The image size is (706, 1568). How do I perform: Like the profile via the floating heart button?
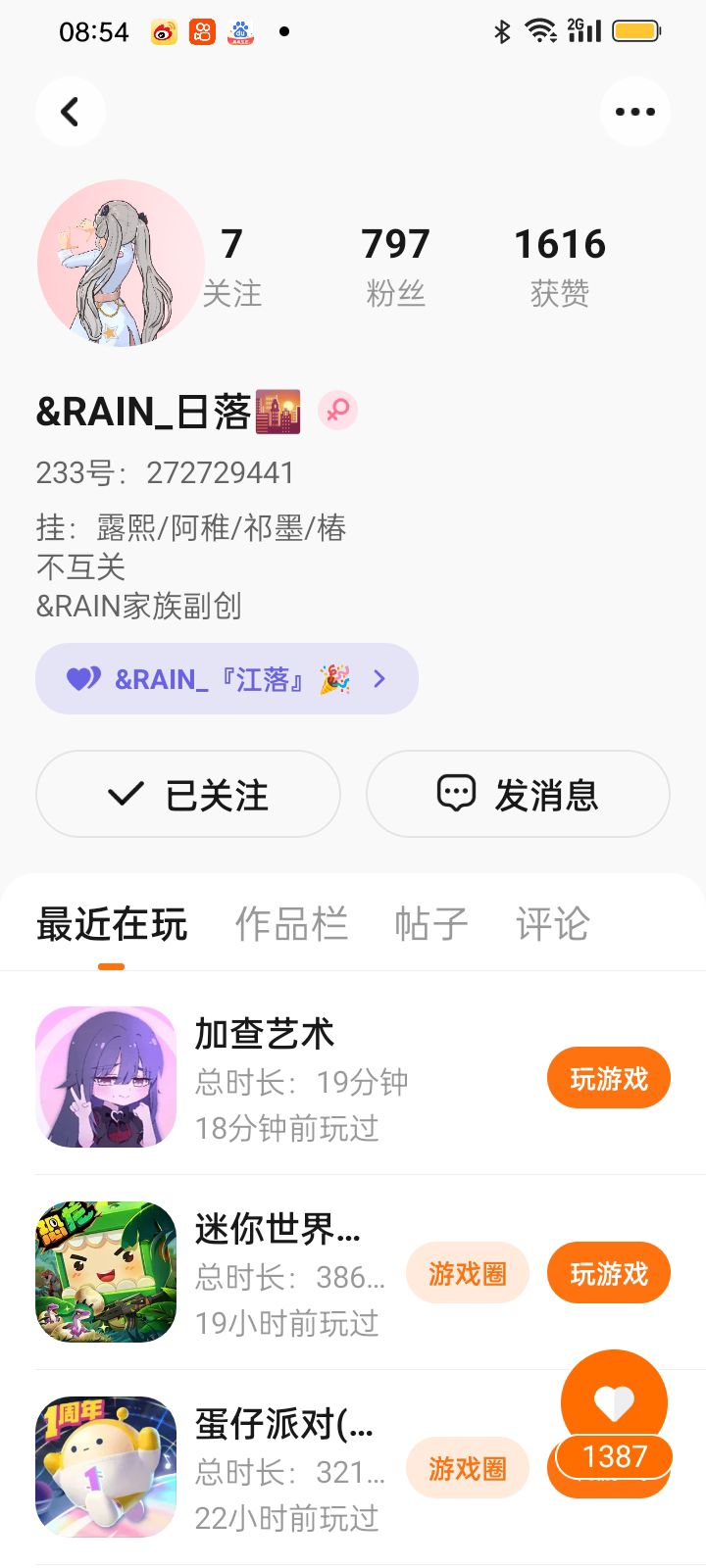click(x=614, y=1403)
